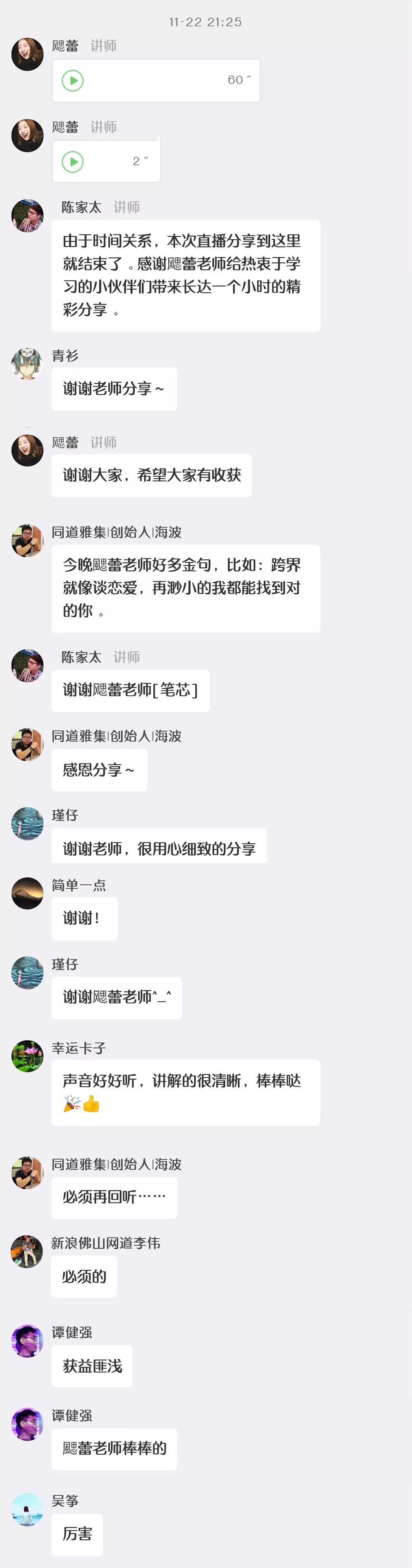This screenshot has height=1568, width=412.
Task: Open 陈家太's avatar above the closing announcement
Action: (x=28, y=215)
